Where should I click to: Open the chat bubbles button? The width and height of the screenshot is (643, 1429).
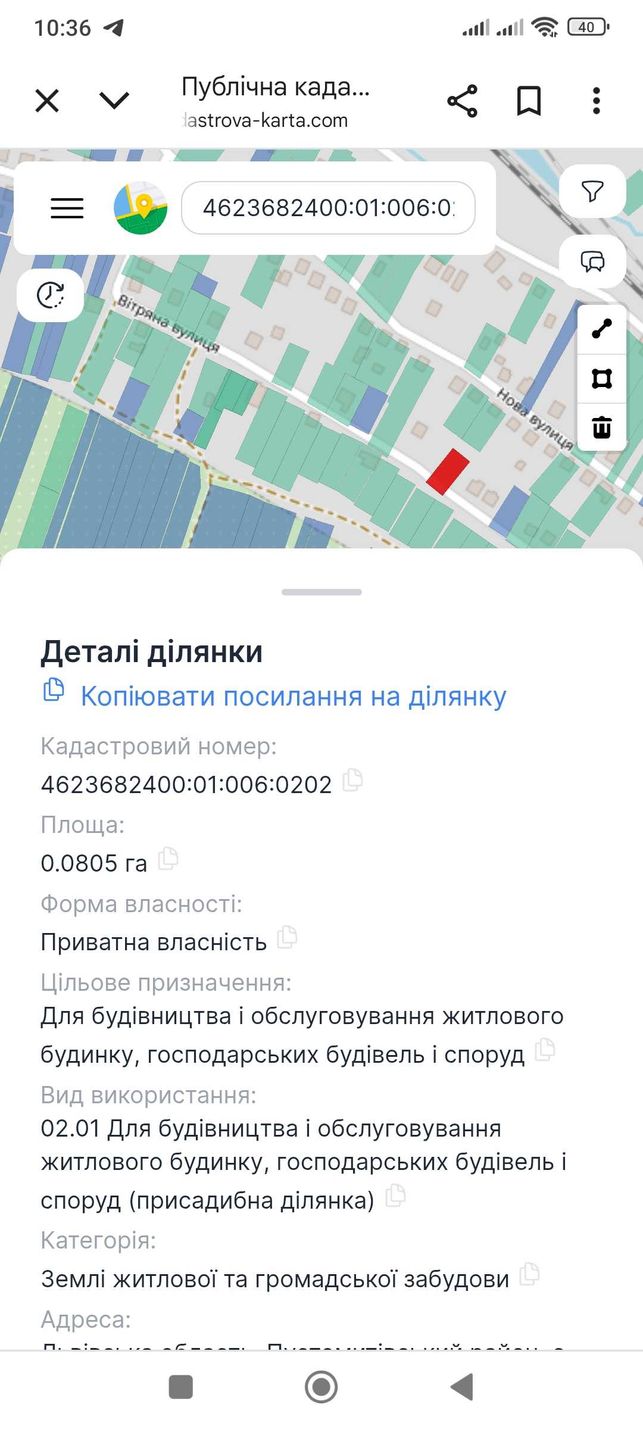(x=593, y=261)
